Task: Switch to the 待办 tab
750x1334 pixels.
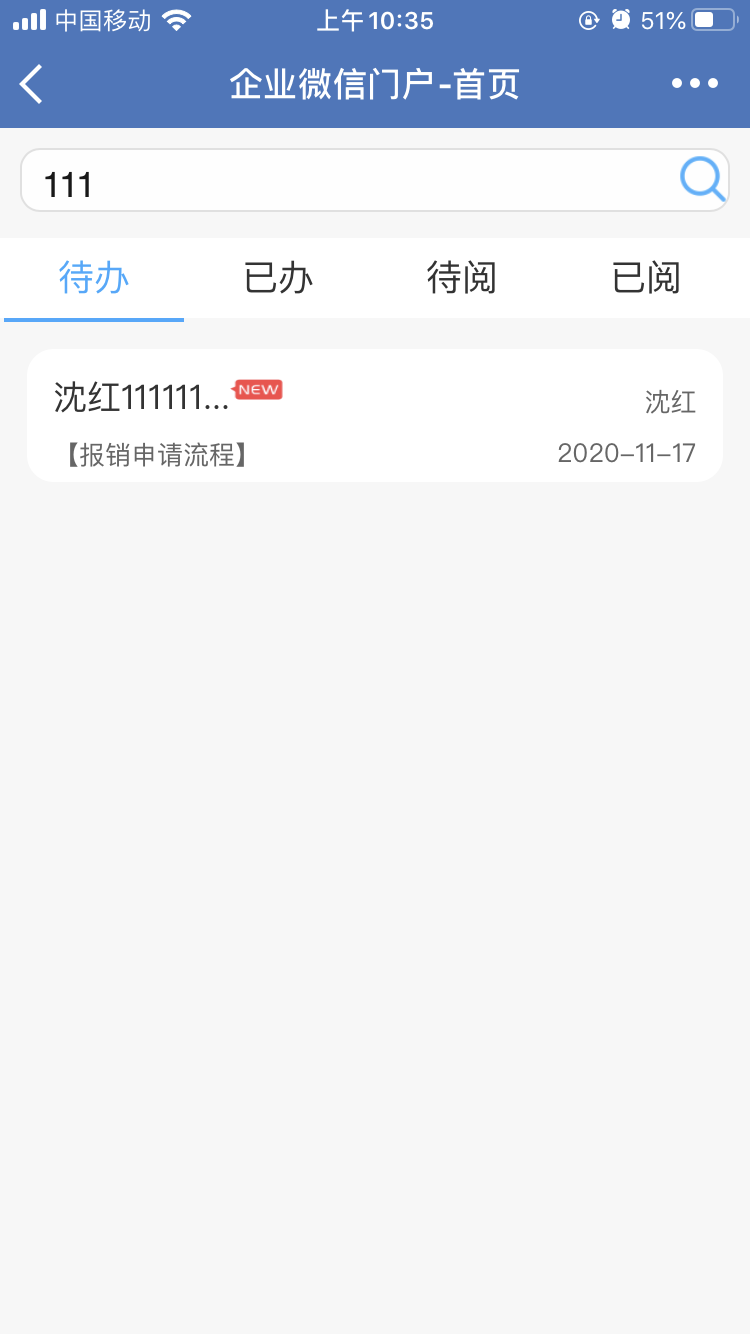Action: [94, 278]
